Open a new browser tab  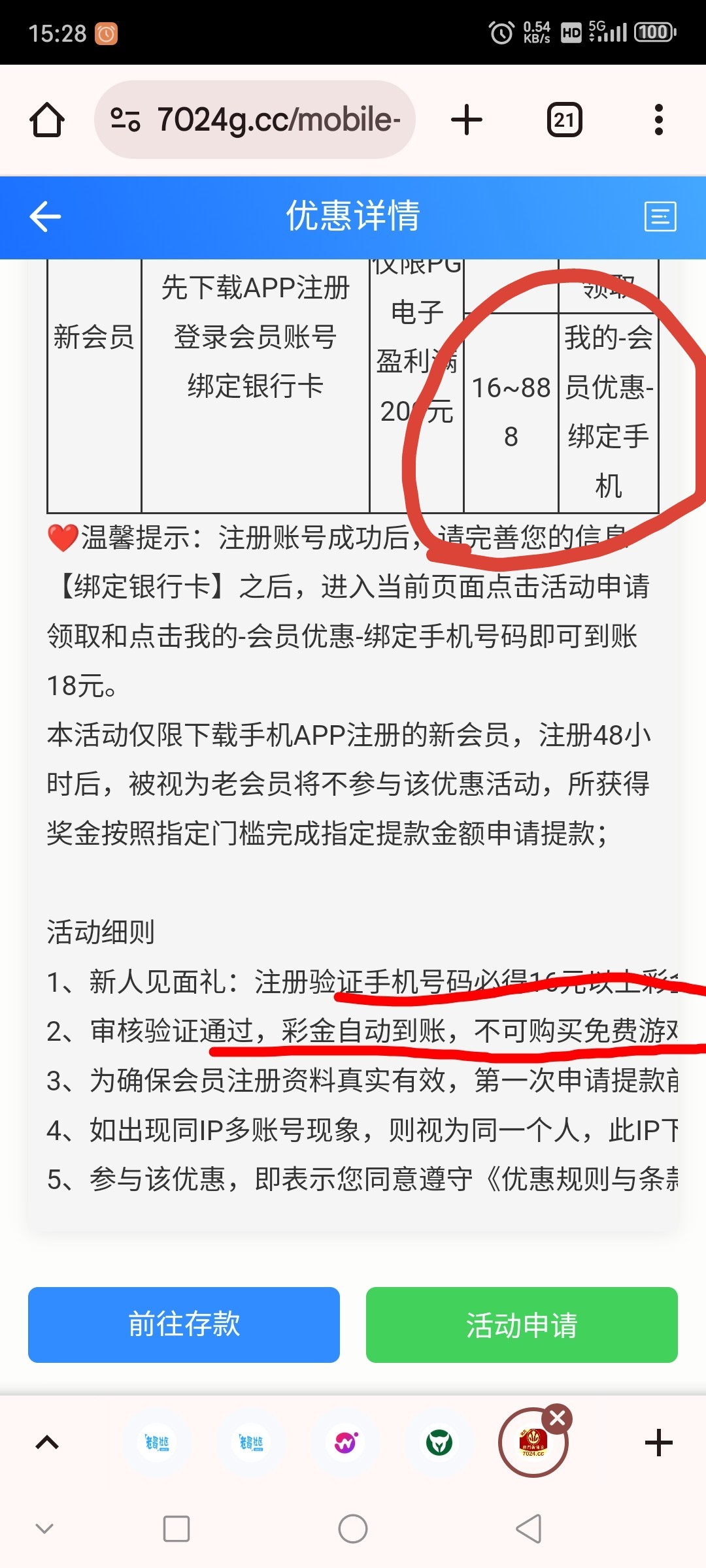467,120
